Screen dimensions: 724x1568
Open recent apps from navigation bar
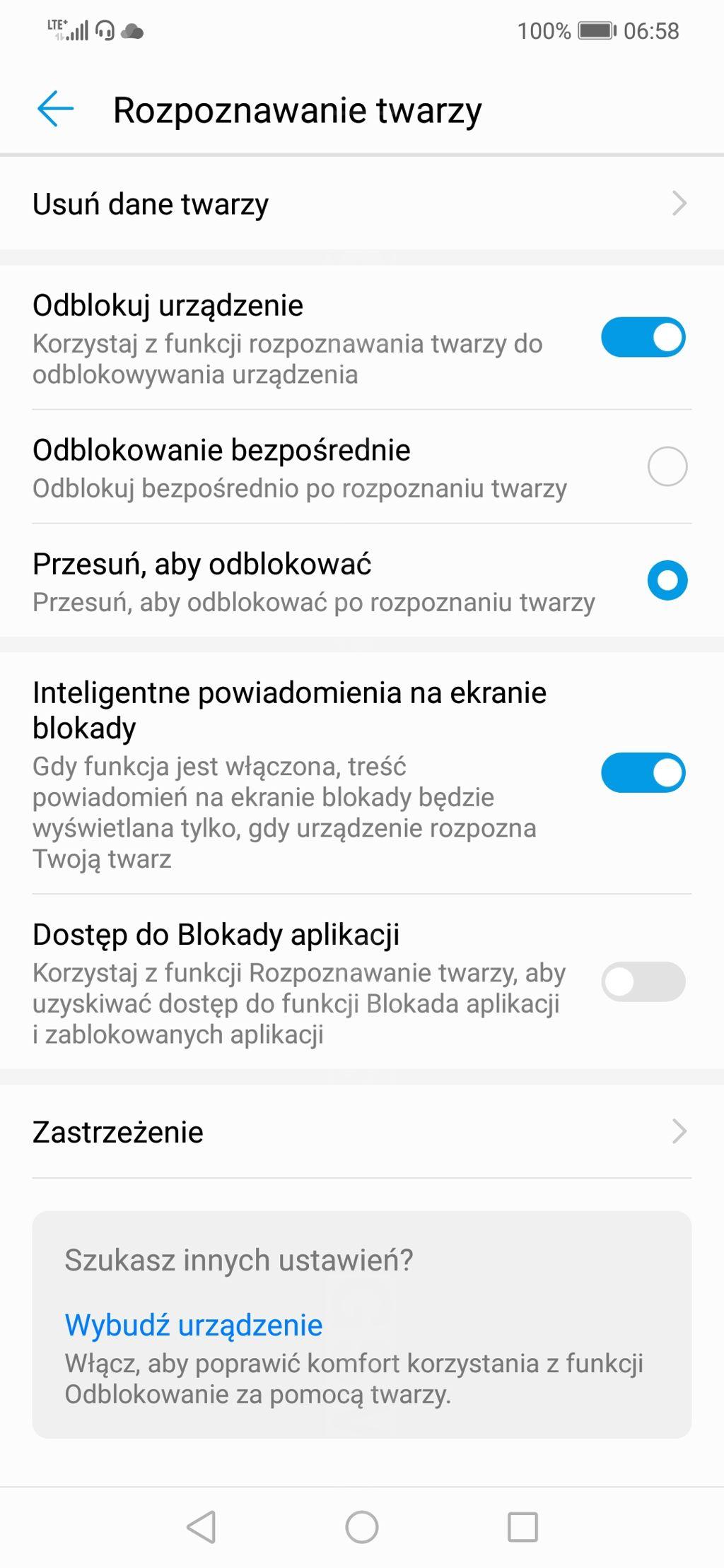(x=522, y=1527)
